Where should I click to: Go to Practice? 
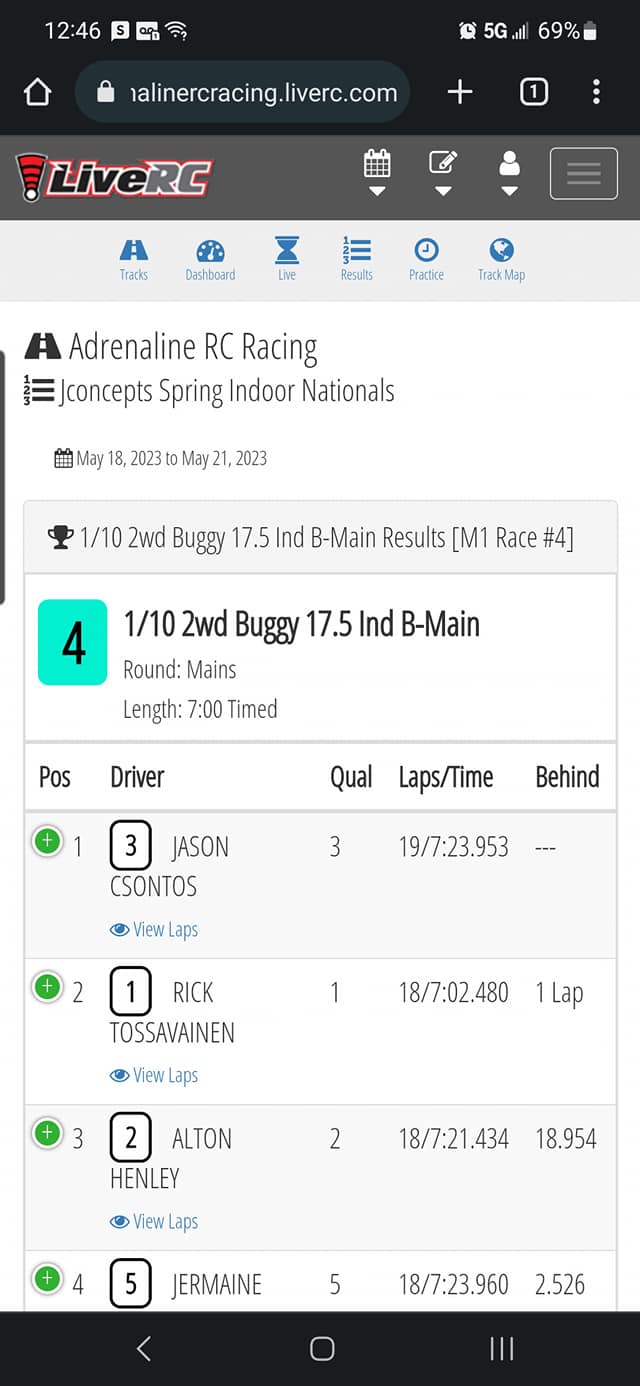[x=426, y=260]
